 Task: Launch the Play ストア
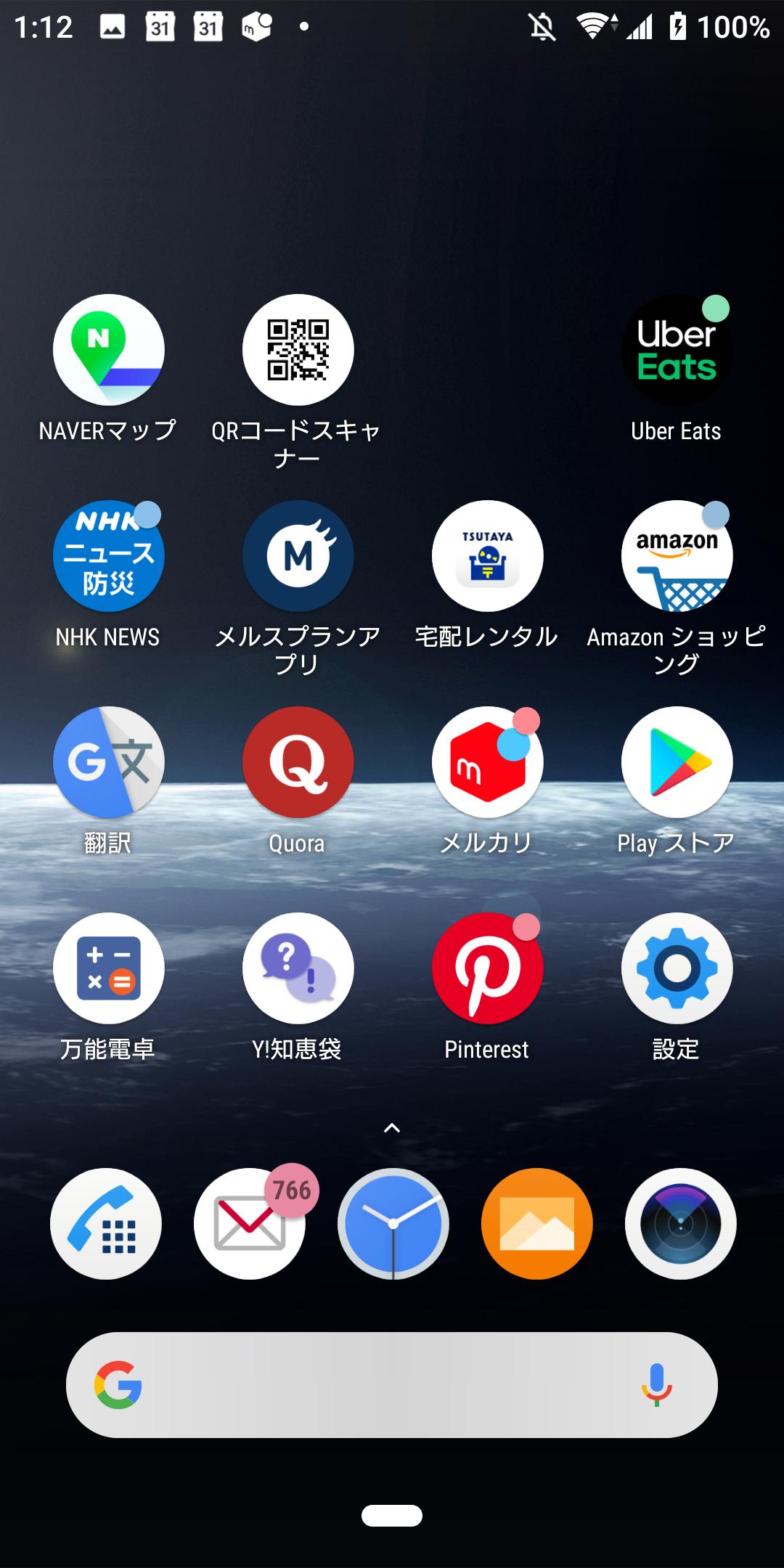coord(677,762)
